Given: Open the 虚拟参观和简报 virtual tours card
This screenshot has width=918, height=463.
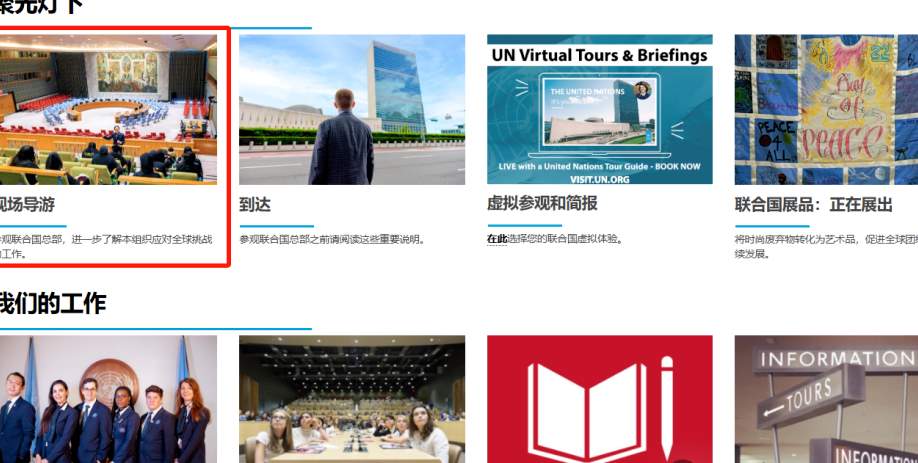Looking at the screenshot, I should tap(599, 110).
